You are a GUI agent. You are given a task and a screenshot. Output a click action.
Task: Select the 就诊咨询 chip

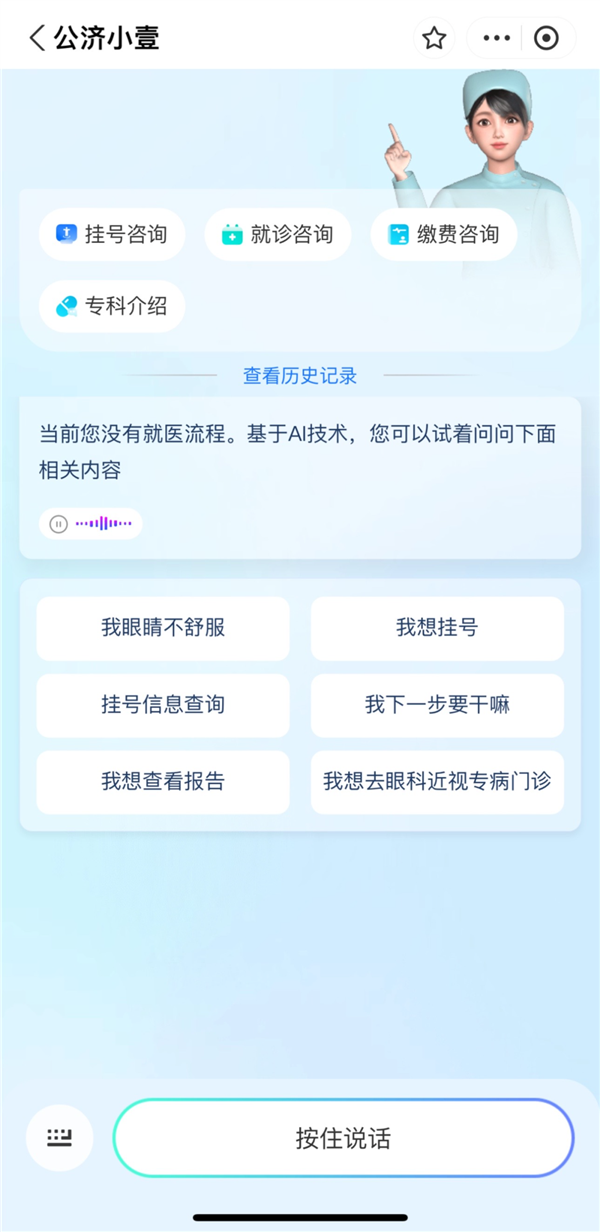click(x=278, y=235)
